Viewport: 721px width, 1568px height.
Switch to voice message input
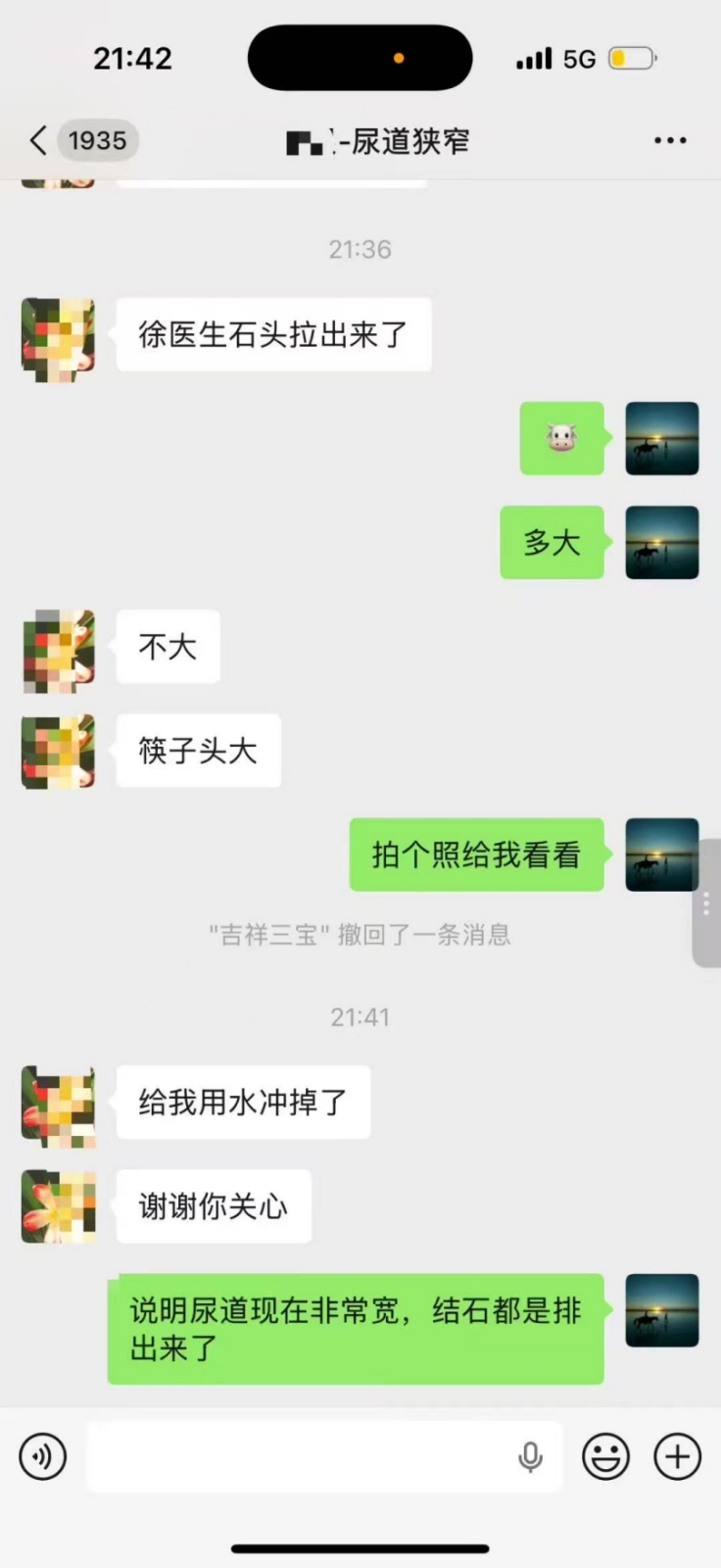tap(43, 1456)
